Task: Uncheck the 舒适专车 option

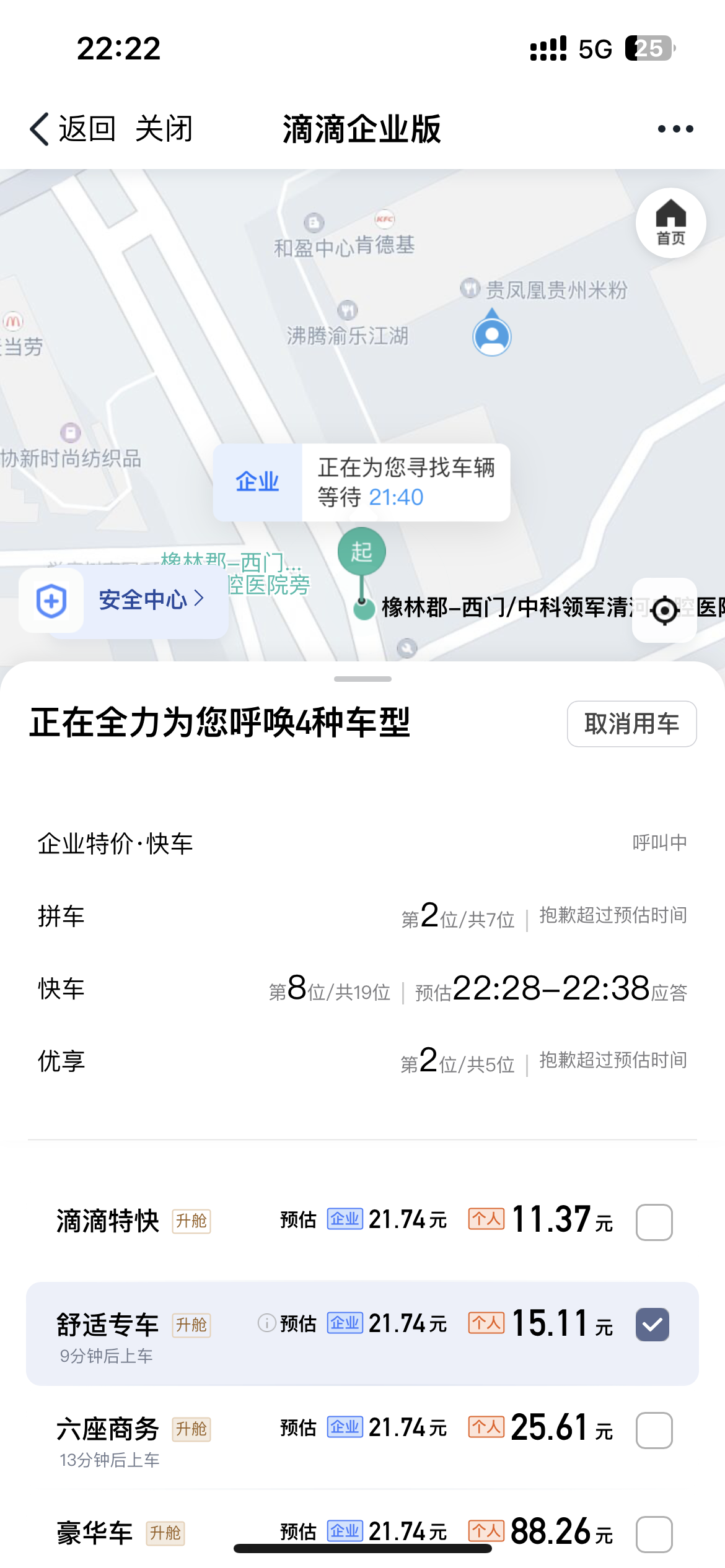Action: pyautogui.click(x=652, y=1325)
